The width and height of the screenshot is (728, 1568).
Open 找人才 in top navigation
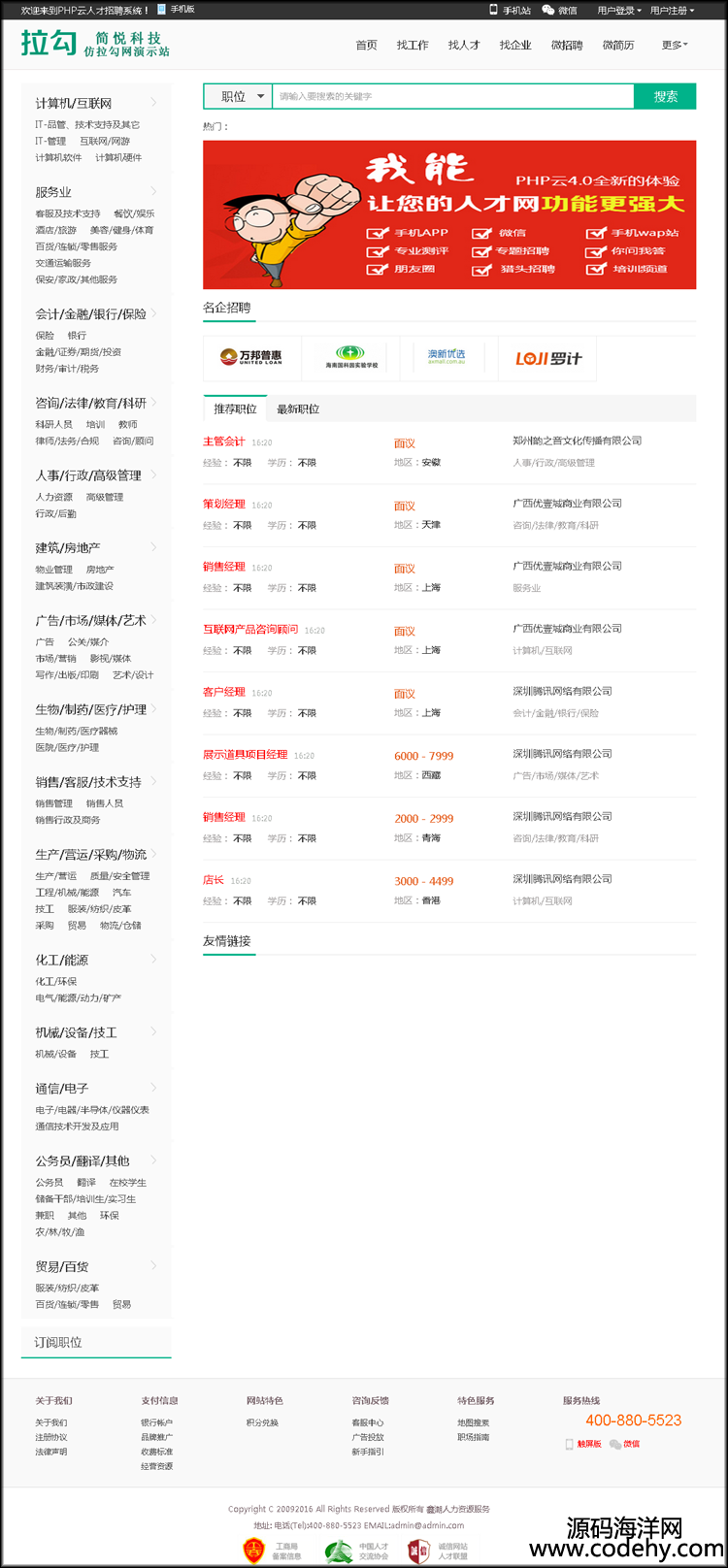click(464, 45)
